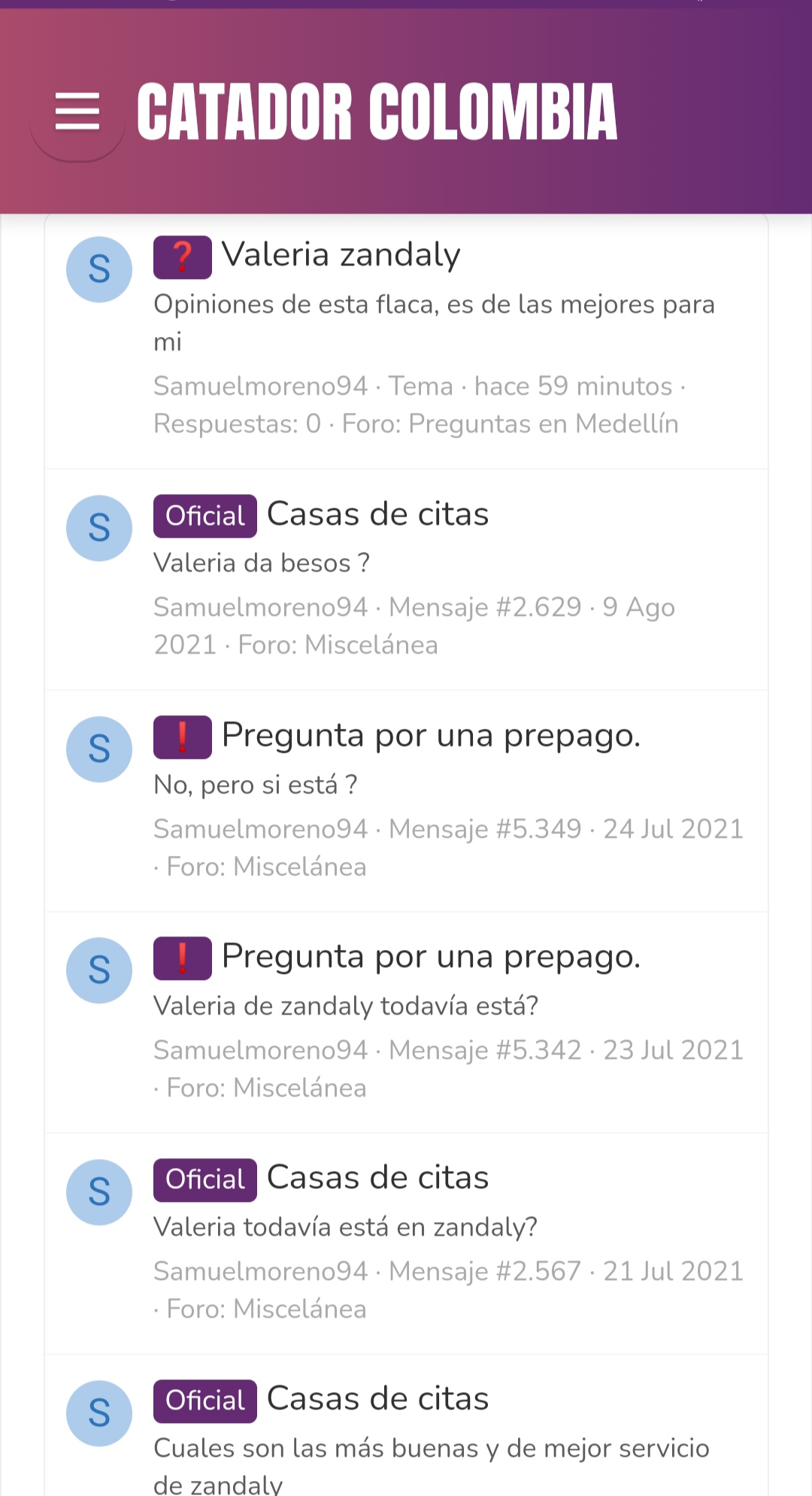This screenshot has height=1496, width=812.
Task: Open the Preguntas en Medellín forum link
Action: point(543,424)
